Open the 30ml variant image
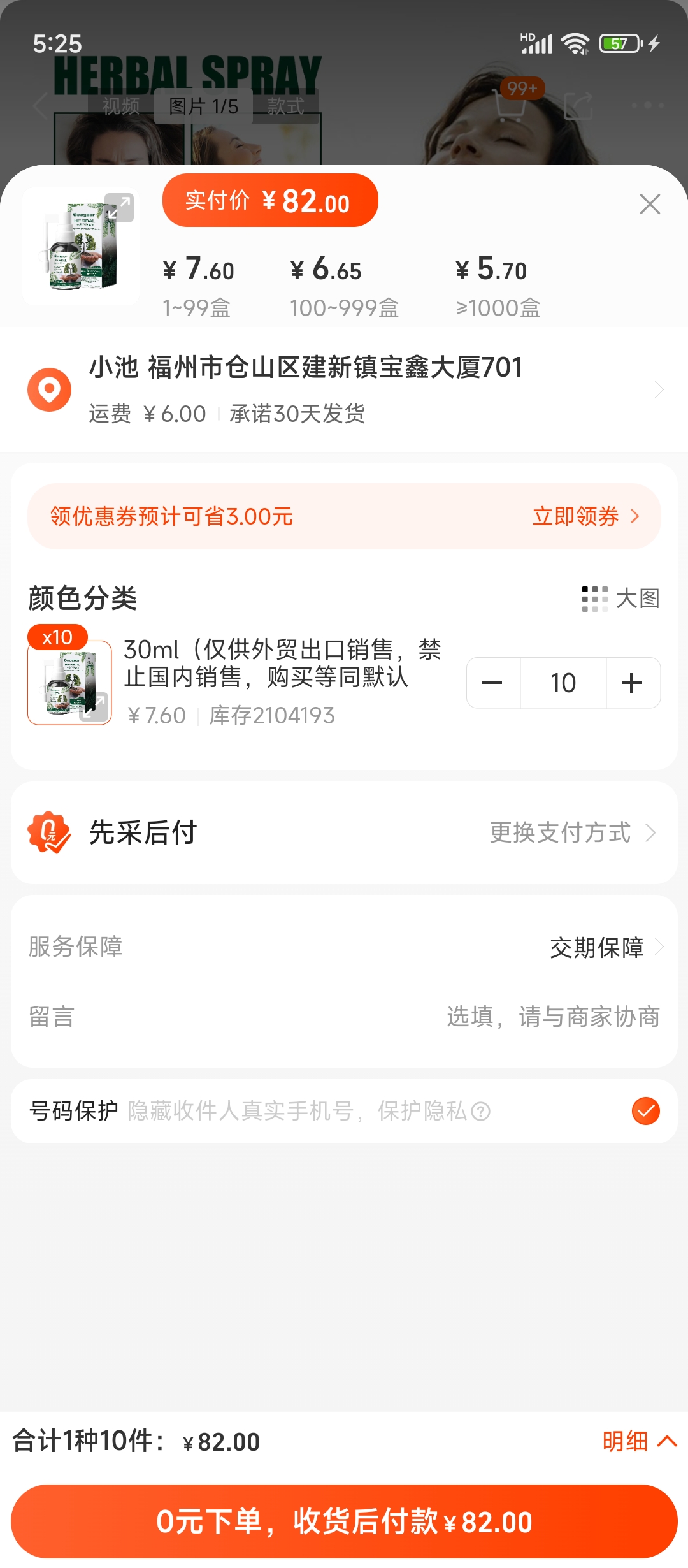This screenshot has height=1568, width=688. [69, 682]
